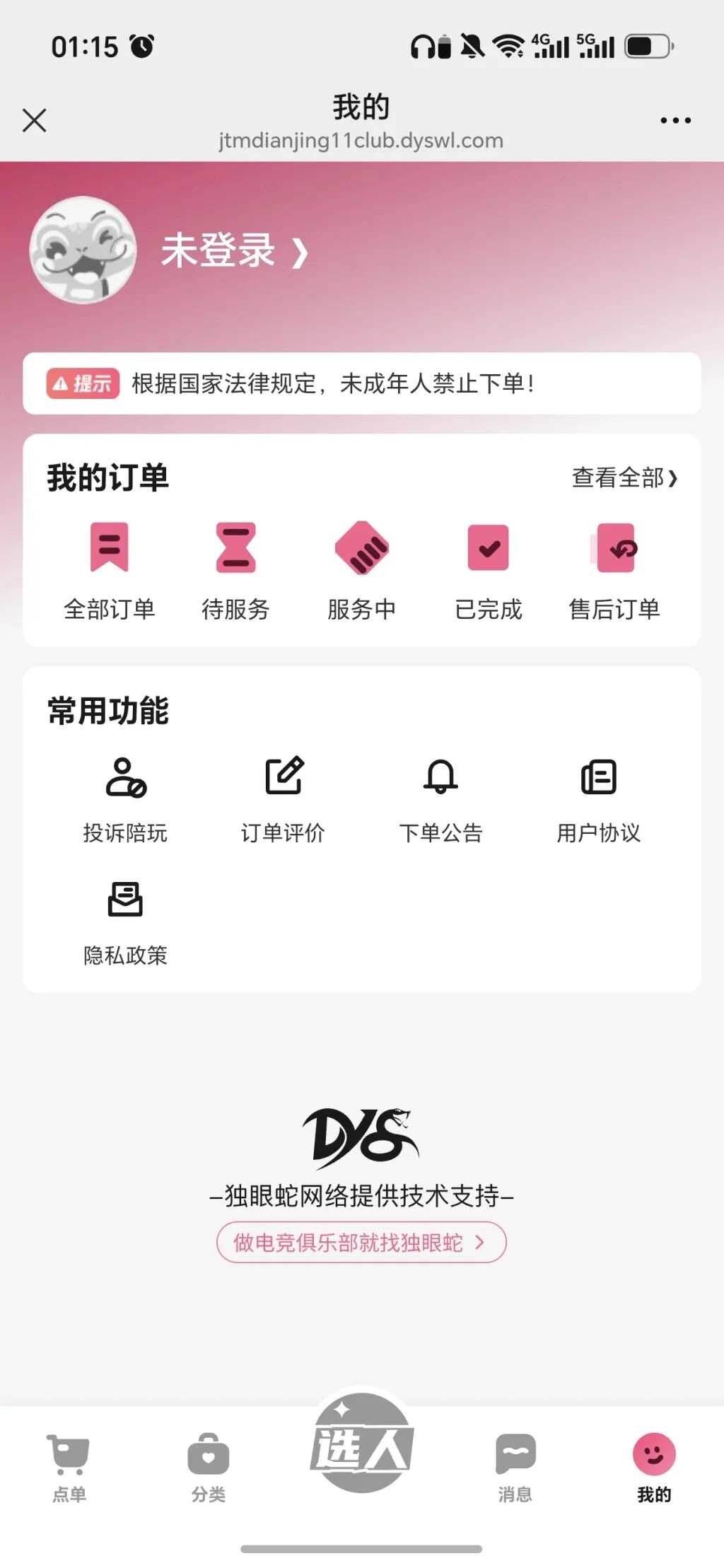Tap 未登录 to log in
This screenshot has height=1568, width=724.
[x=235, y=250]
